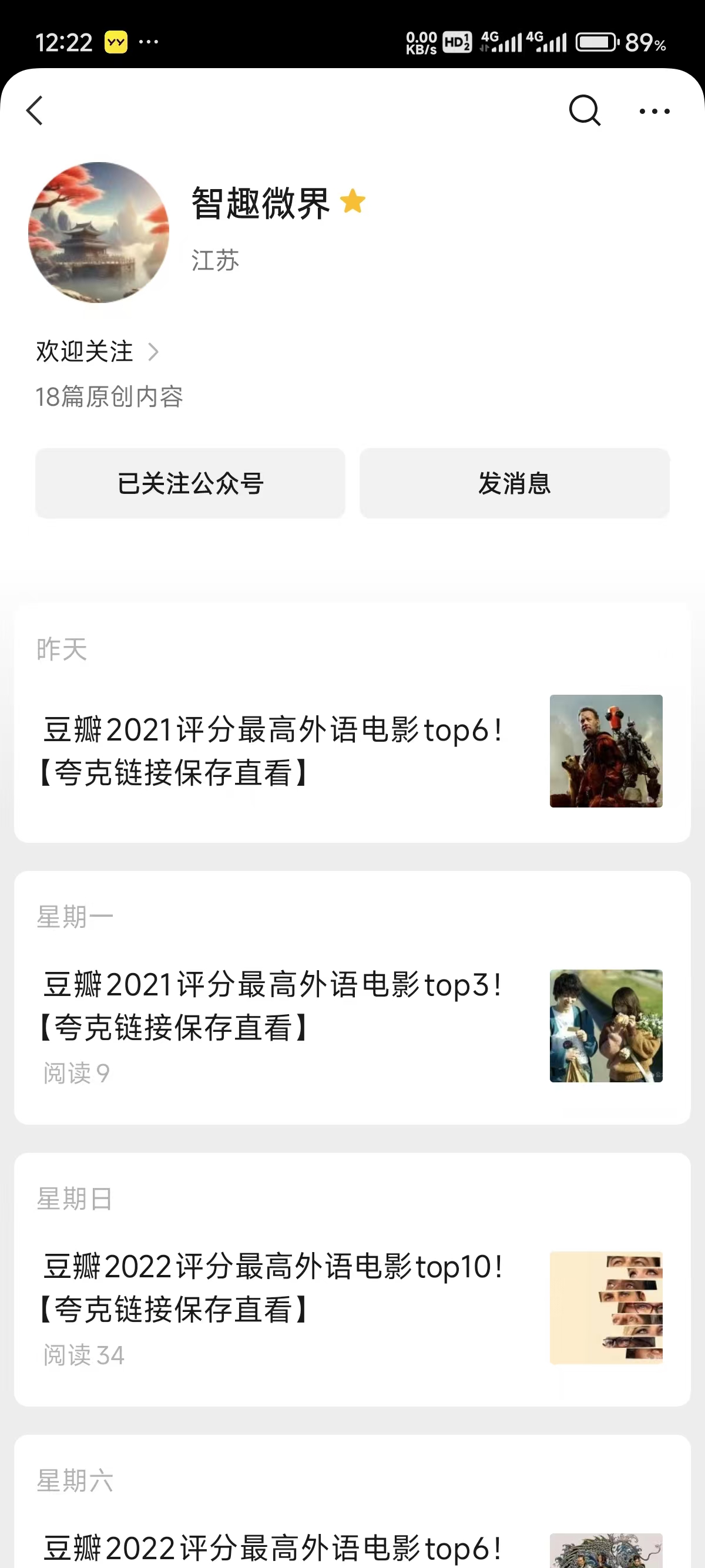Tap the 智趣微界 profile avatar
The width and height of the screenshot is (705, 1568).
(99, 232)
